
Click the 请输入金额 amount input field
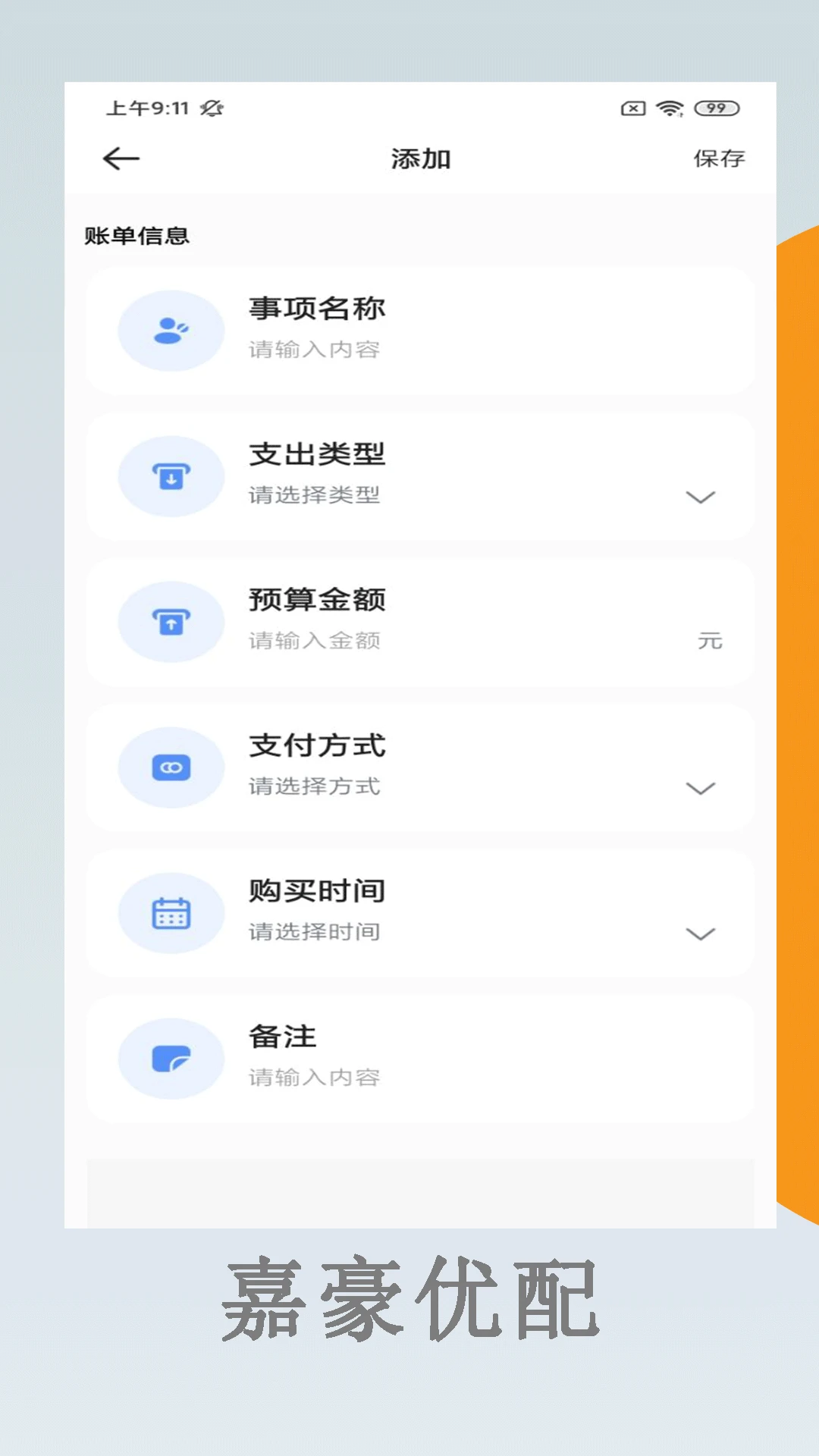[315, 641]
